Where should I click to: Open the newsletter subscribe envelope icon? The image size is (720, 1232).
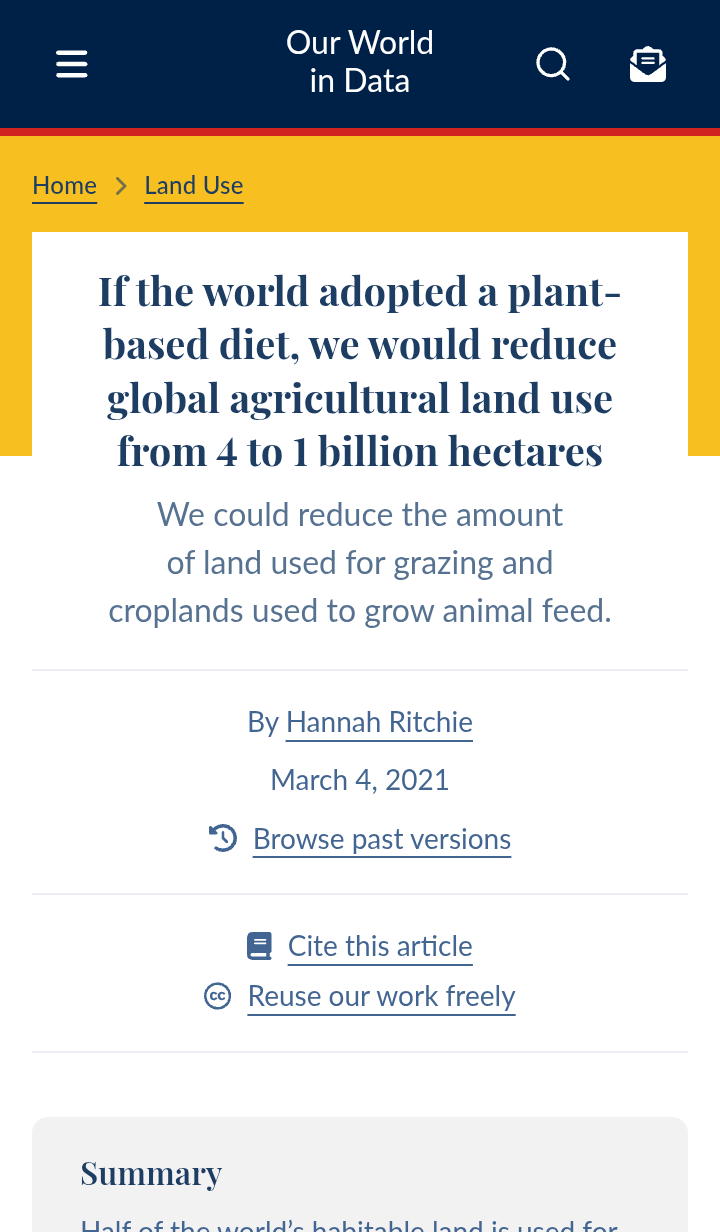pos(648,64)
